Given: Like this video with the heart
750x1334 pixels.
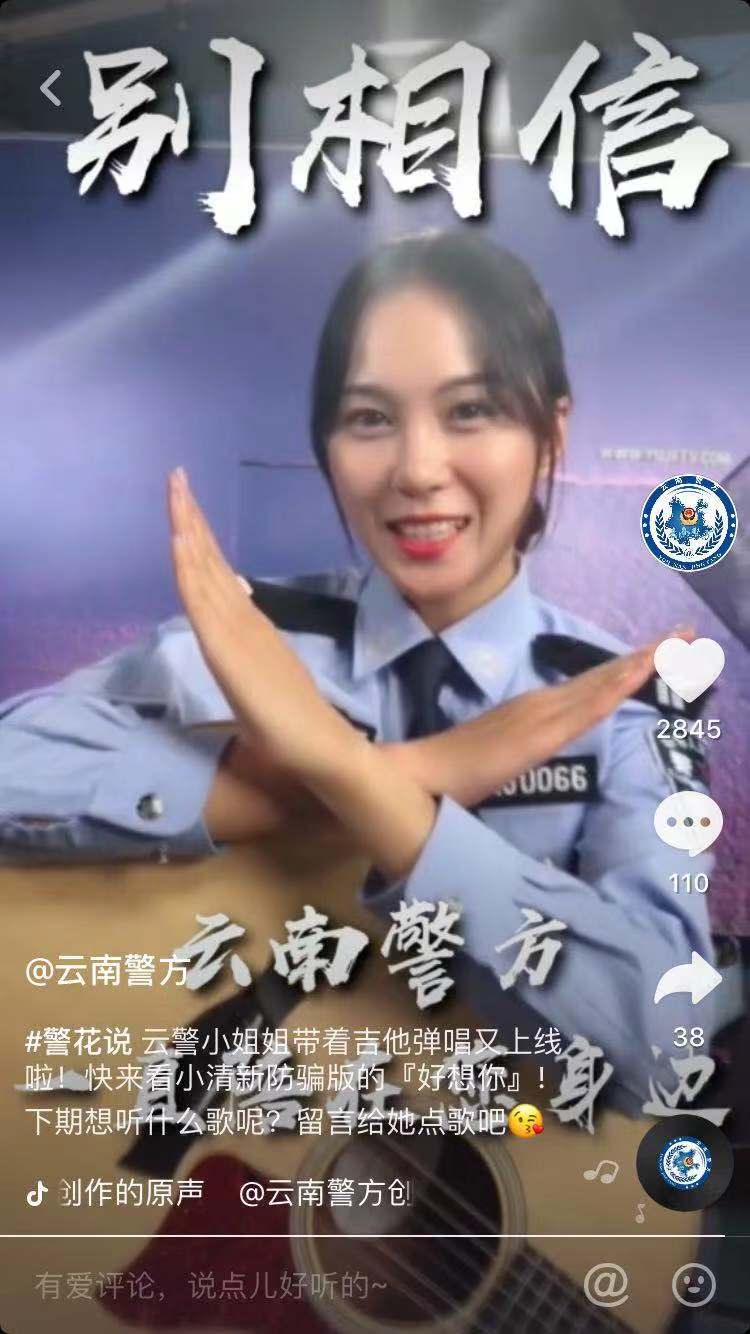Looking at the screenshot, I should [688, 668].
